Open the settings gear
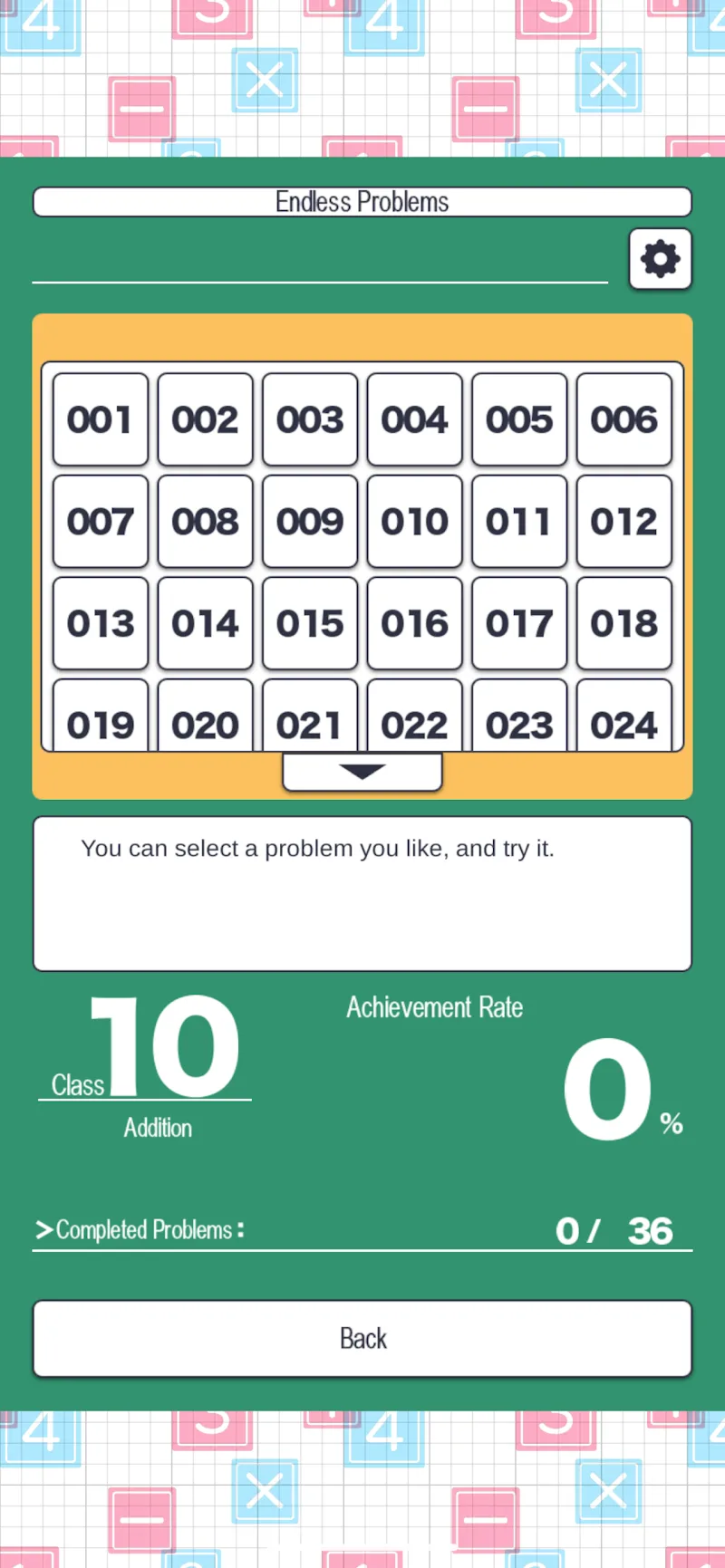The image size is (725, 1568). click(x=660, y=259)
